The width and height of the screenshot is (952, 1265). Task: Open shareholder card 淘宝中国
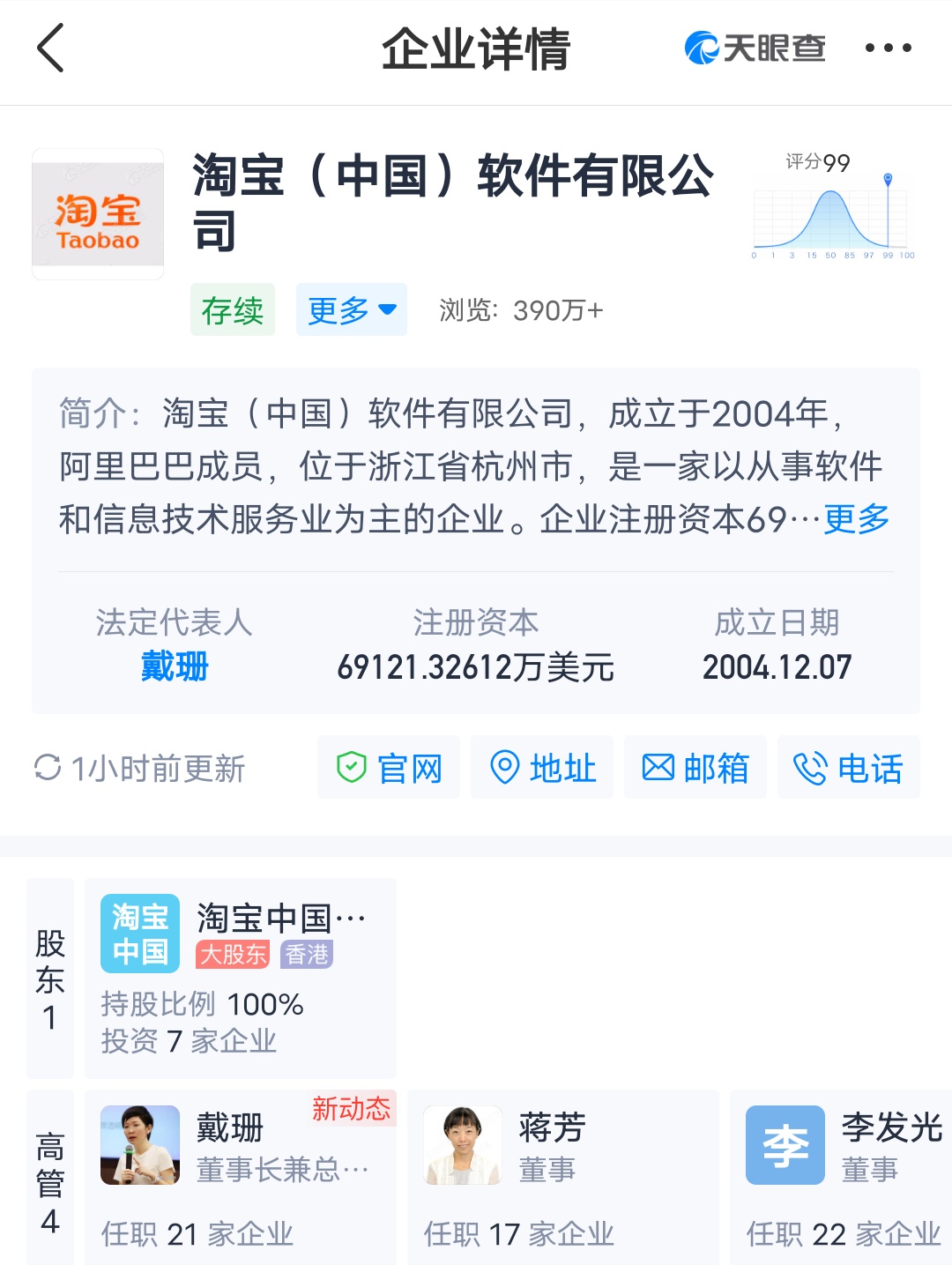[x=240, y=978]
